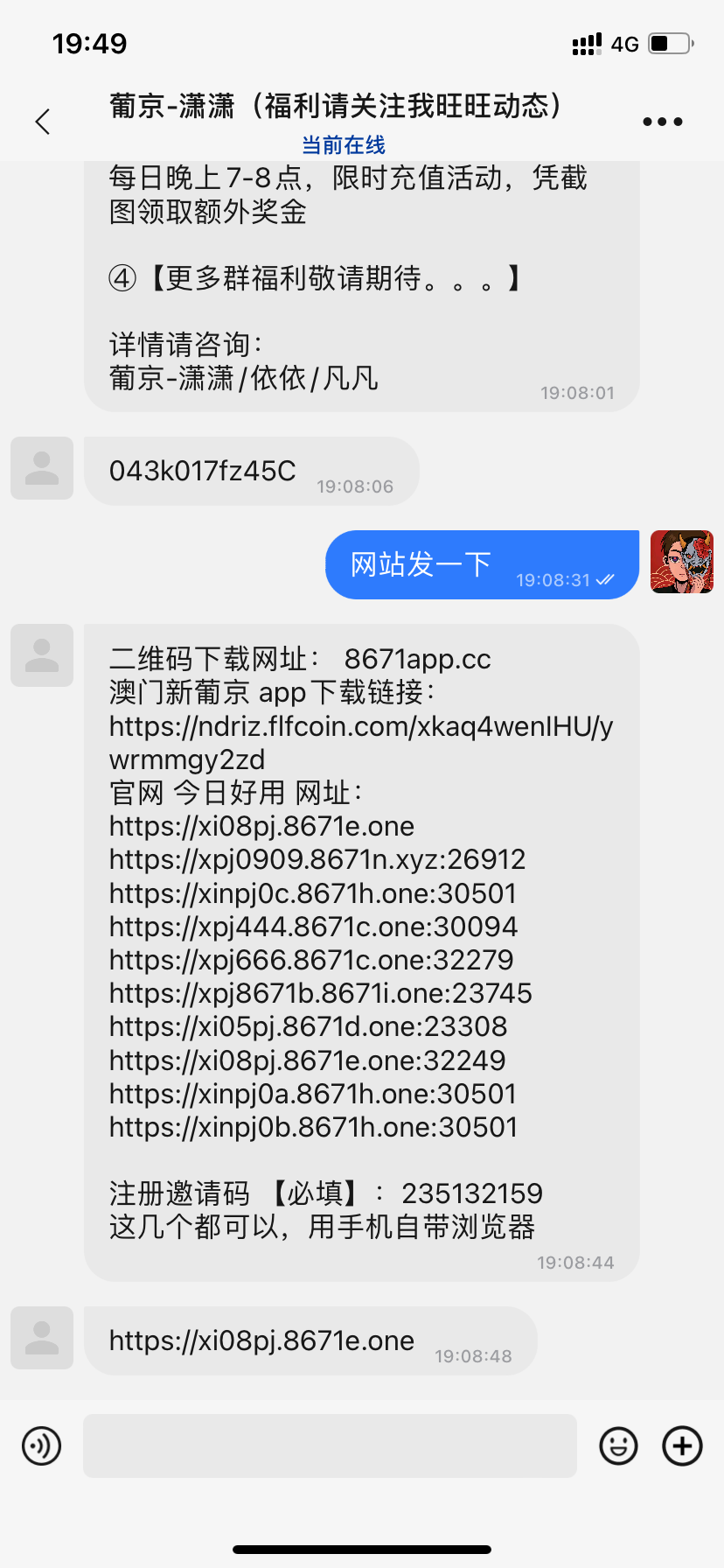The width and height of the screenshot is (724, 1568).
Task: Open the three-dot overflow menu
Action: (662, 122)
